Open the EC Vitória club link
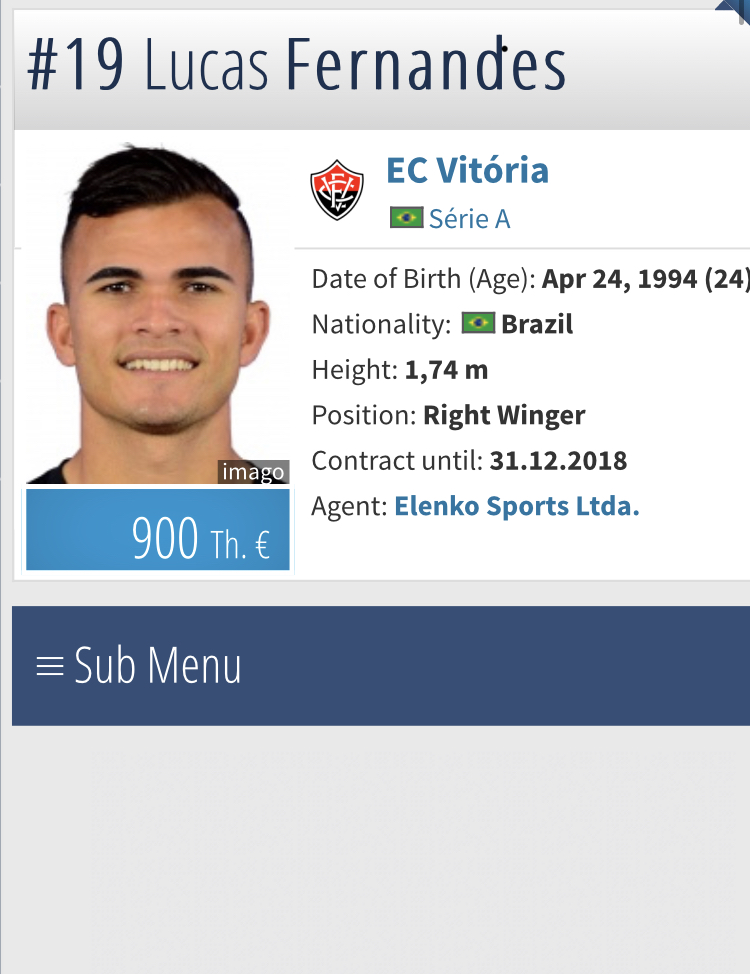The height and width of the screenshot is (974, 750). (467, 171)
